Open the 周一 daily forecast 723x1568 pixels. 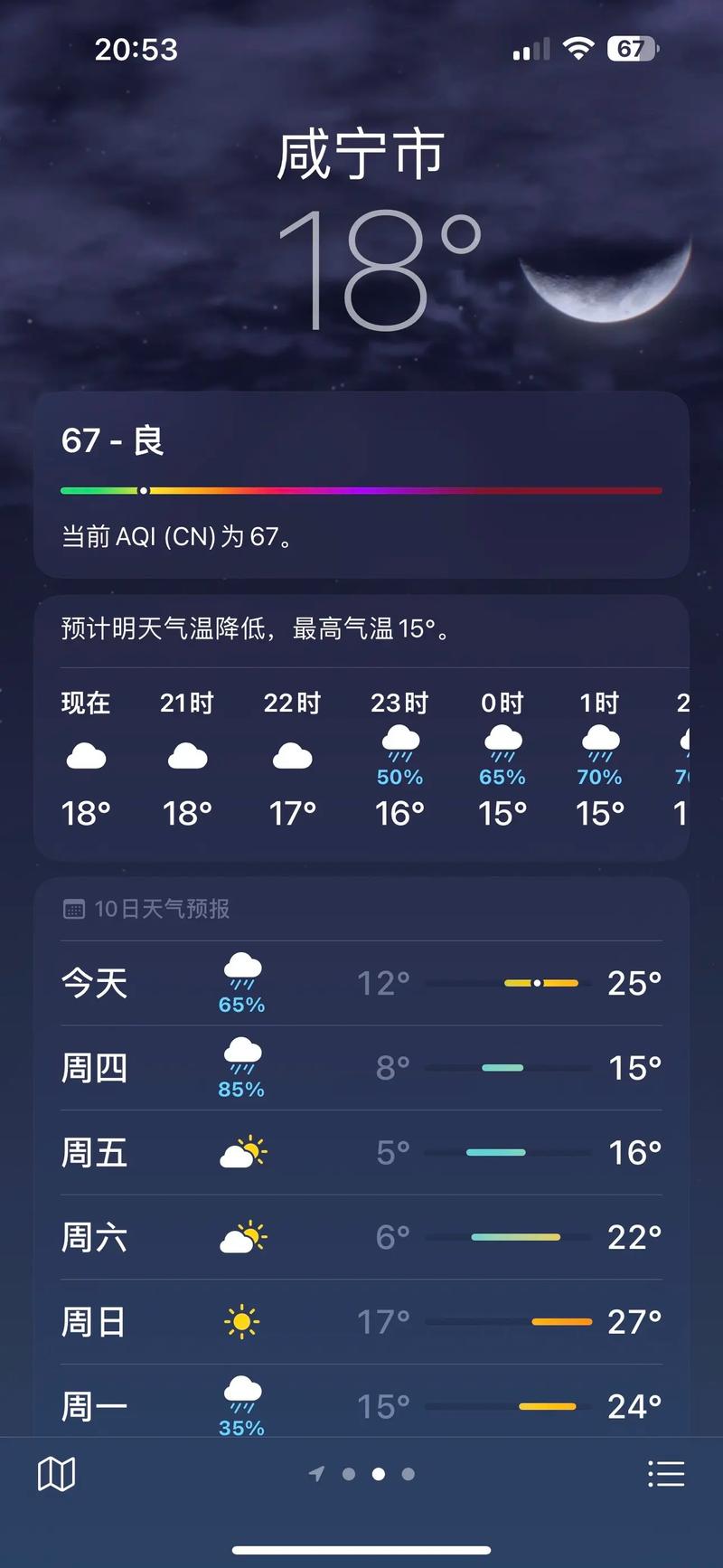[x=361, y=1404]
